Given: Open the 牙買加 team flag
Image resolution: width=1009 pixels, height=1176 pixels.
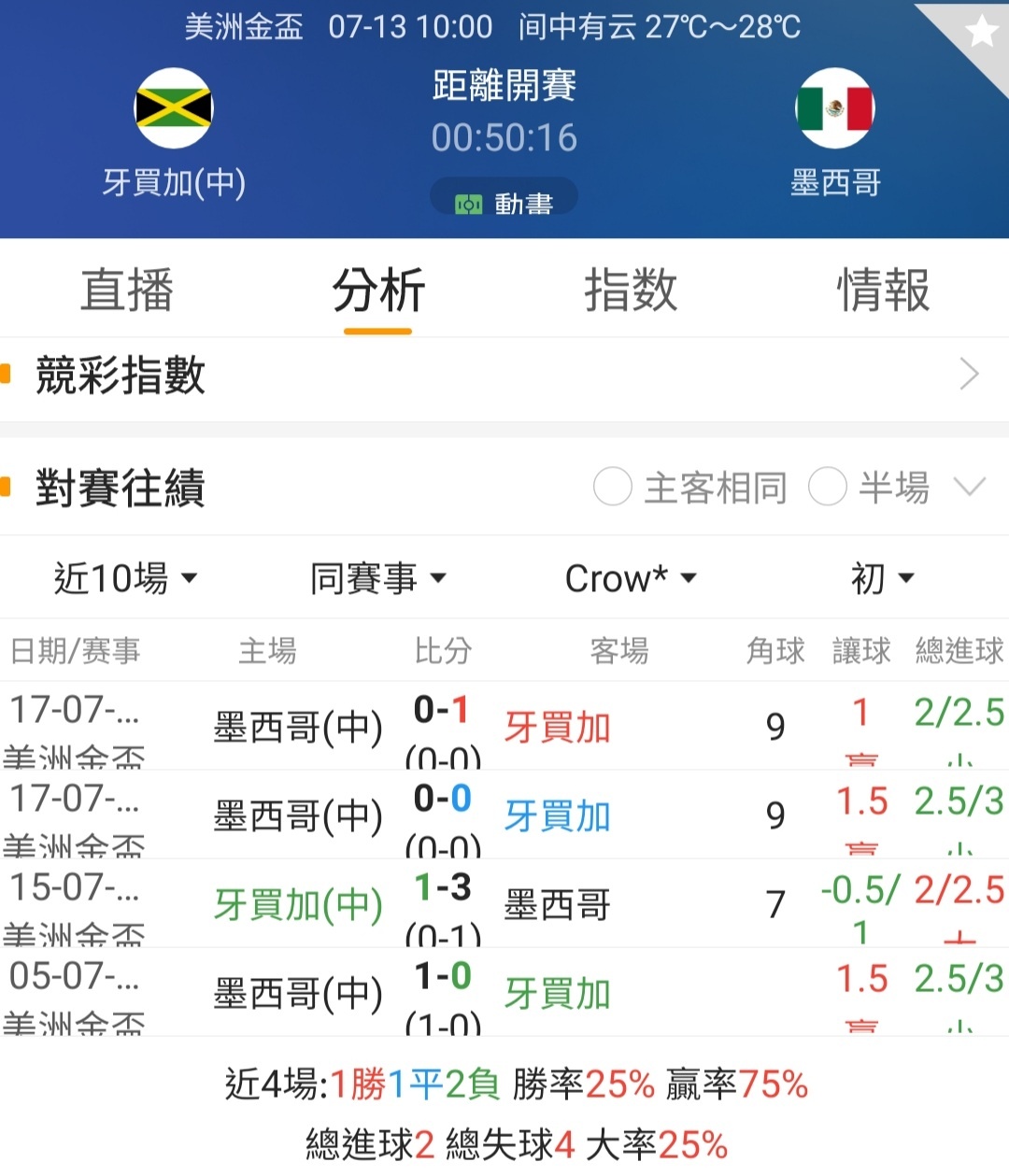Looking at the screenshot, I should pyautogui.click(x=174, y=108).
